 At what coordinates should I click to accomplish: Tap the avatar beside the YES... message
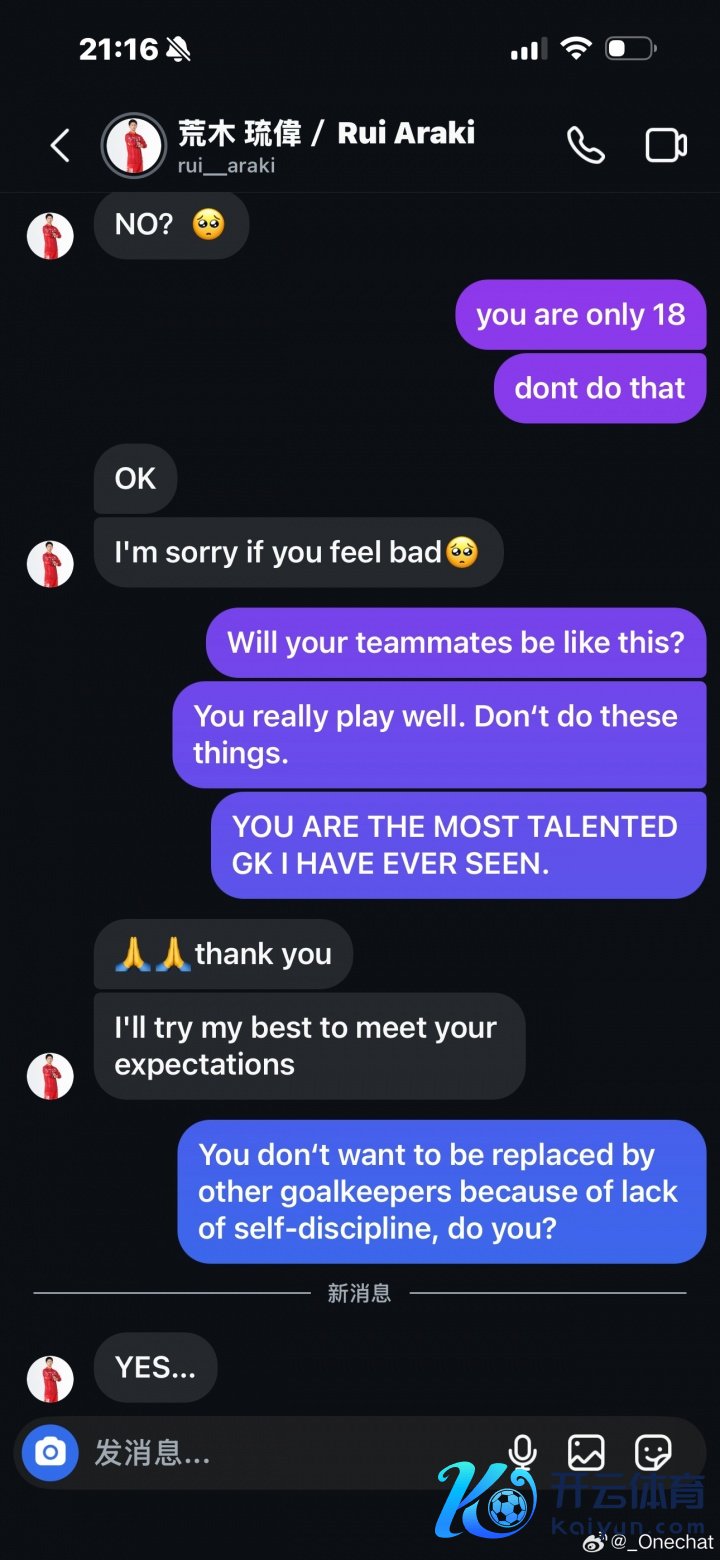[50, 1379]
